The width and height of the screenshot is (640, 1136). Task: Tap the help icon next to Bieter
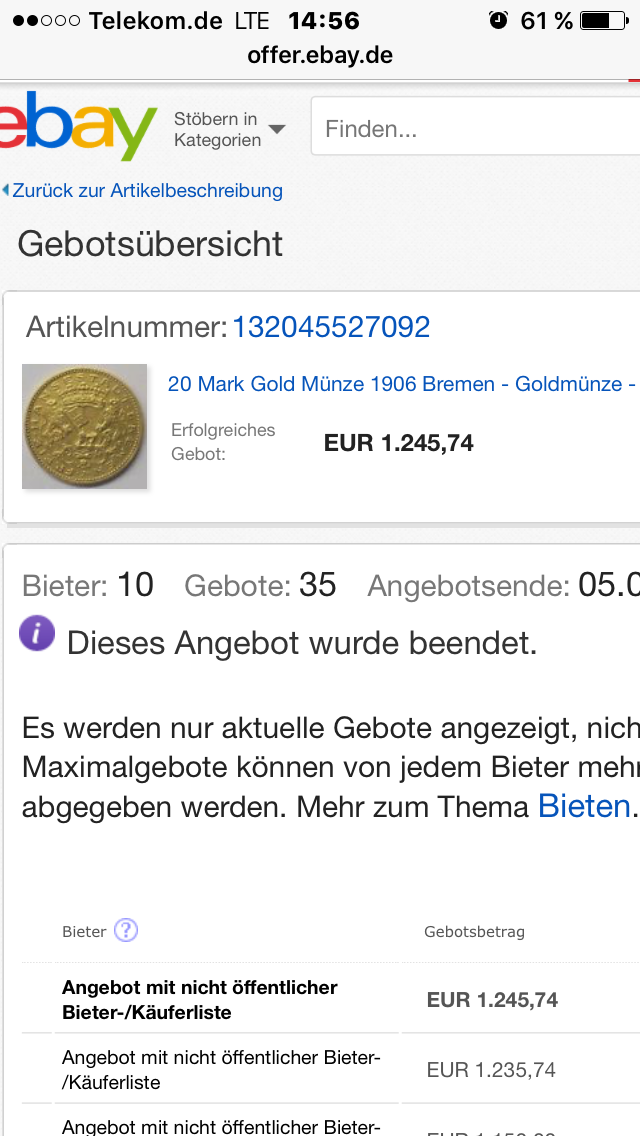125,930
